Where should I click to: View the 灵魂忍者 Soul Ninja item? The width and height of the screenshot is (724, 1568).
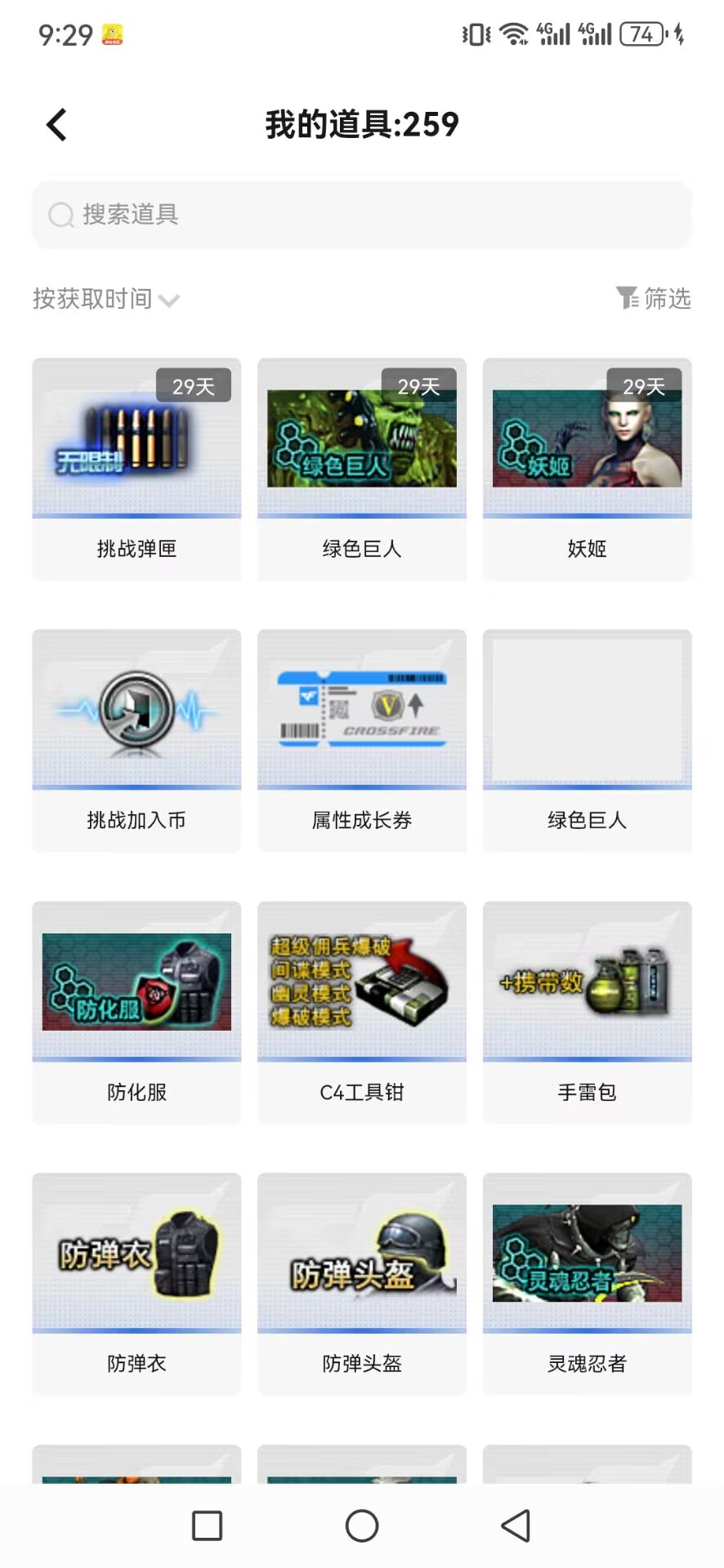586,1254
